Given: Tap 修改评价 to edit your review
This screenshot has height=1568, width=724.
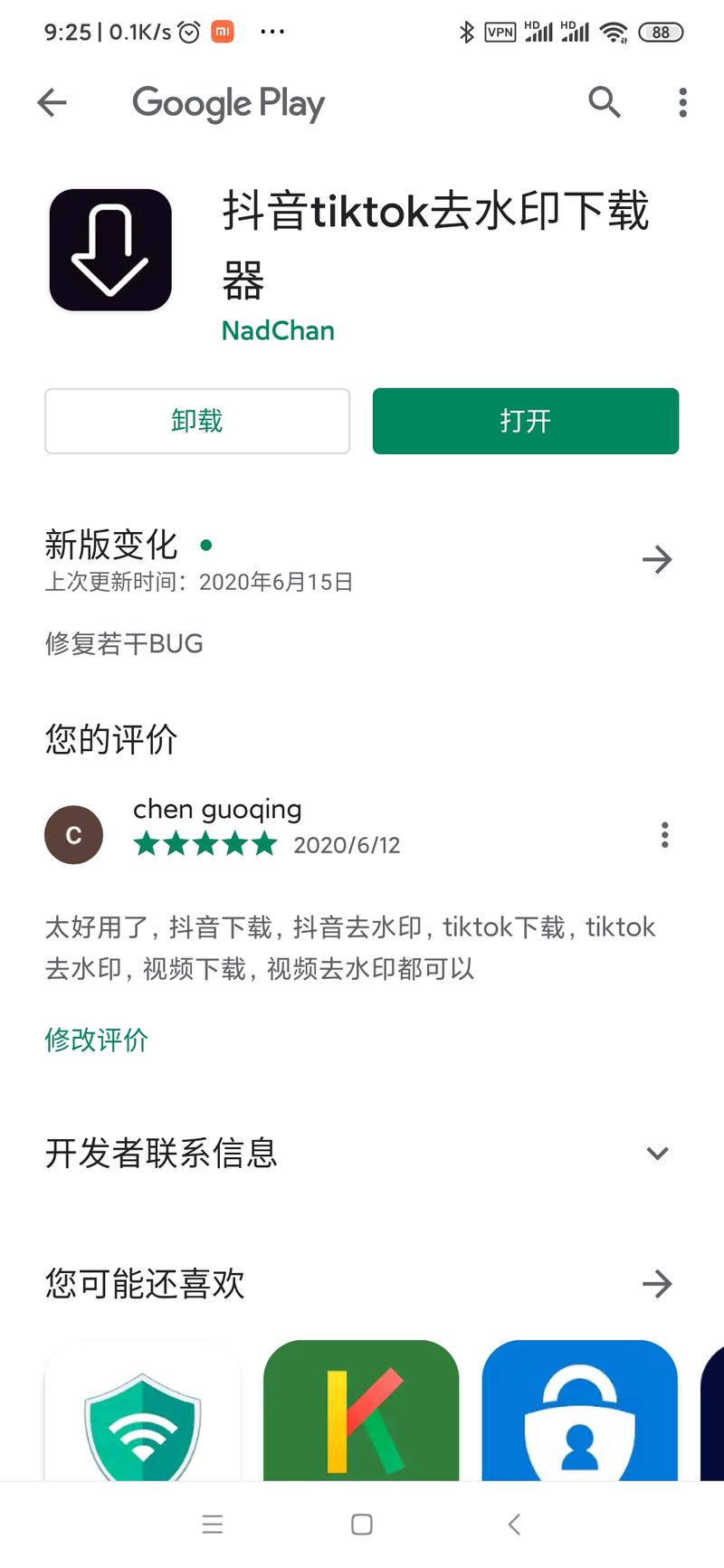Looking at the screenshot, I should tap(96, 1039).
